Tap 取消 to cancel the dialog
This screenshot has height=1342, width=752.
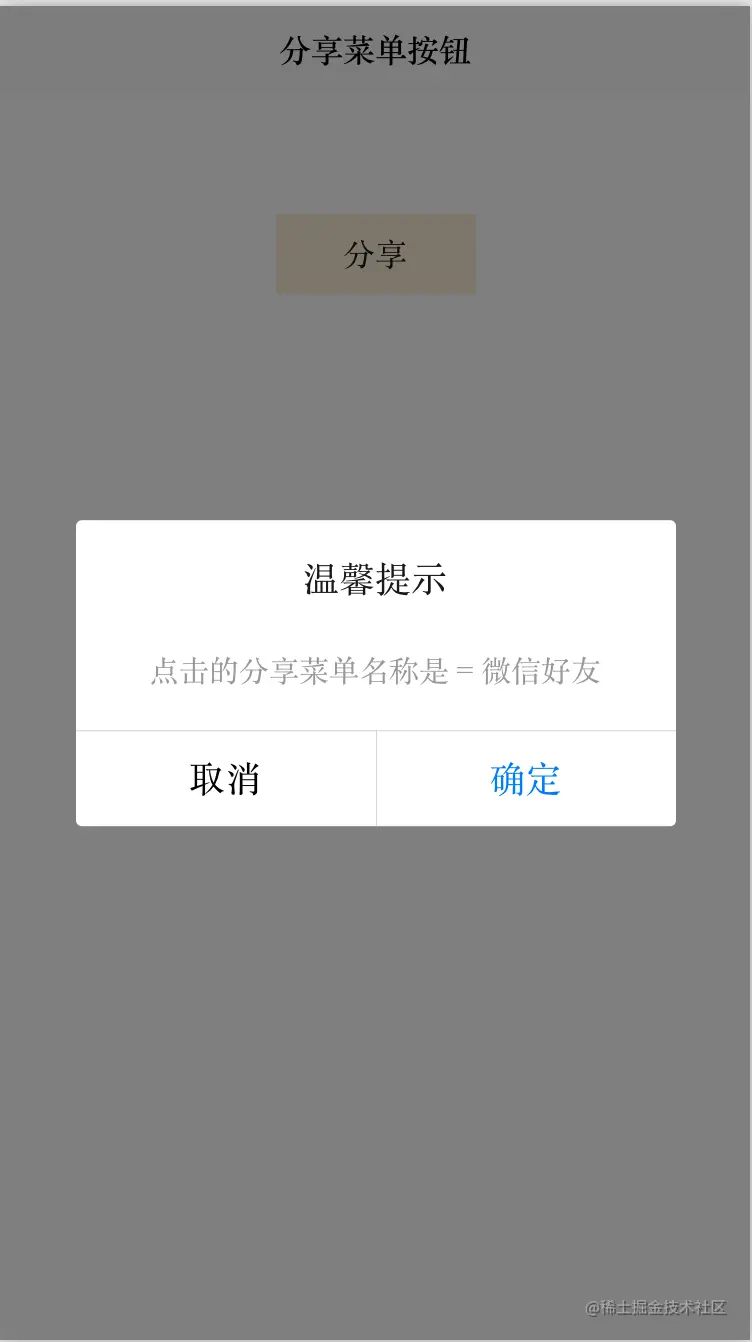pos(226,779)
